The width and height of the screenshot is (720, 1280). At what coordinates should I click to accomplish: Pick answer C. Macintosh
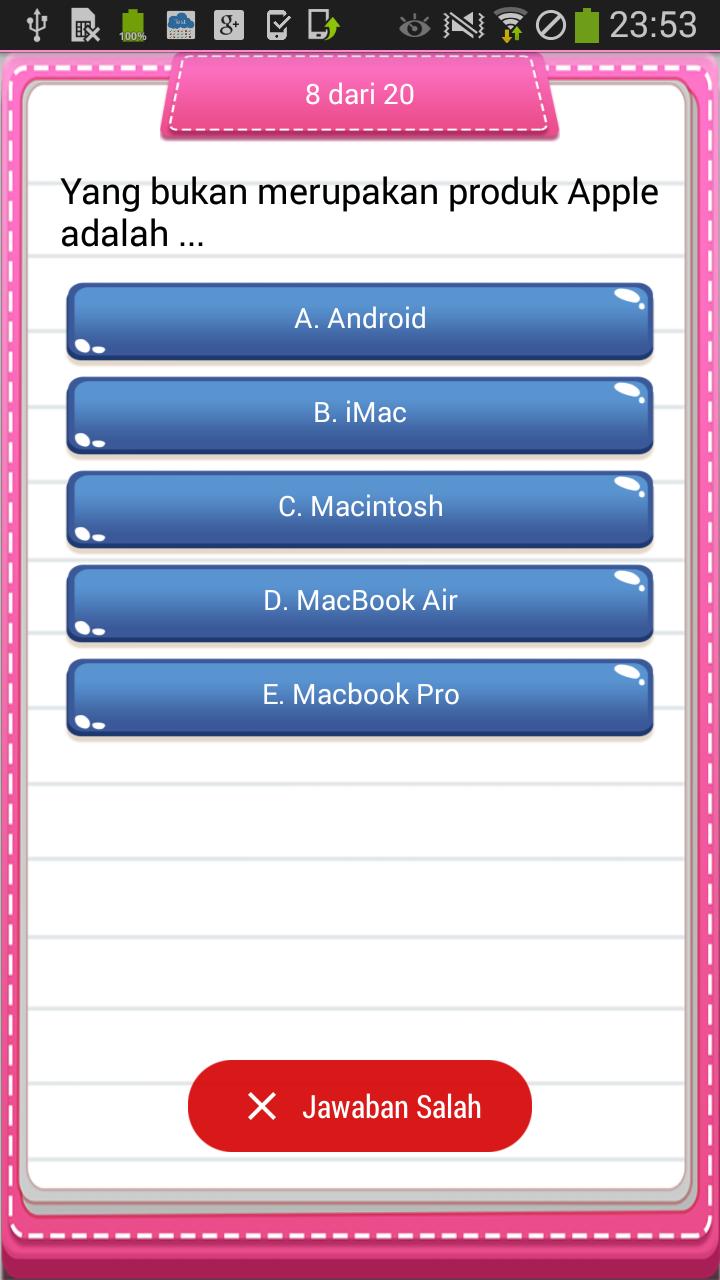(360, 509)
